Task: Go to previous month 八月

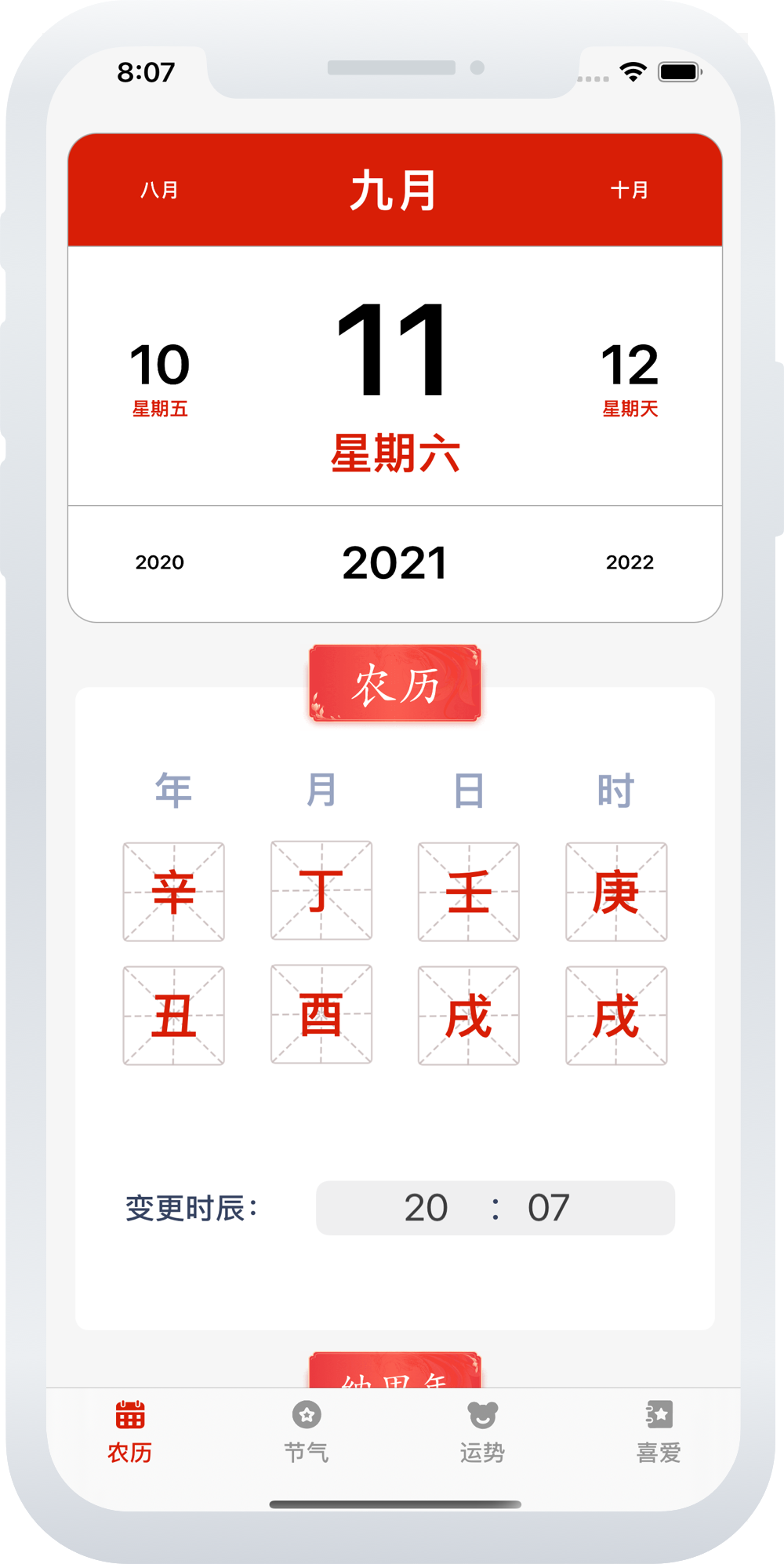Action: pos(159,191)
